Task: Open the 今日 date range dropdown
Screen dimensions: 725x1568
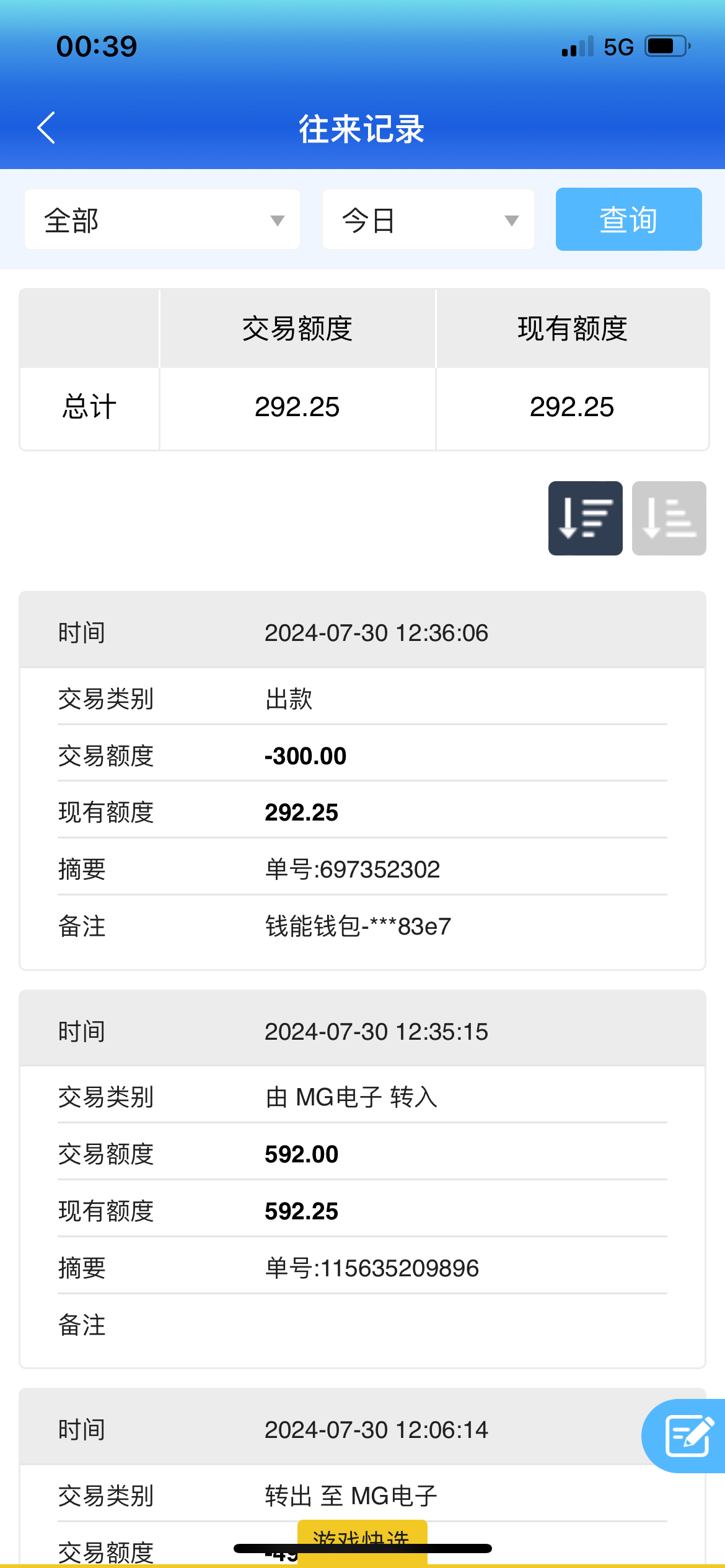Action: tap(428, 220)
